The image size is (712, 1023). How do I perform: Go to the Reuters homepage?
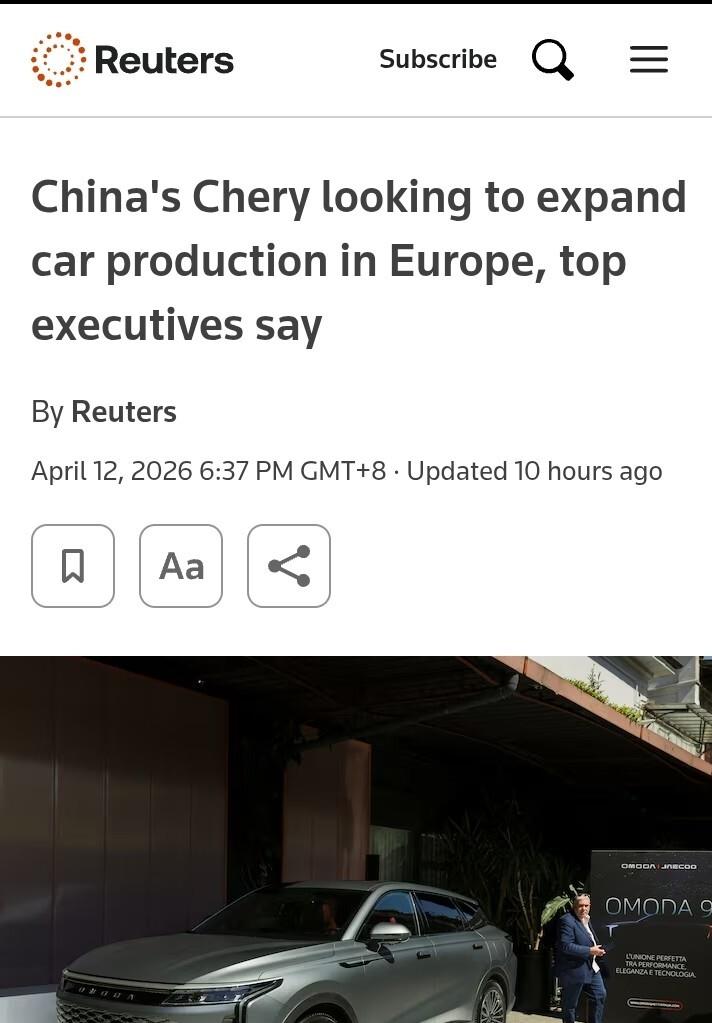(132, 60)
